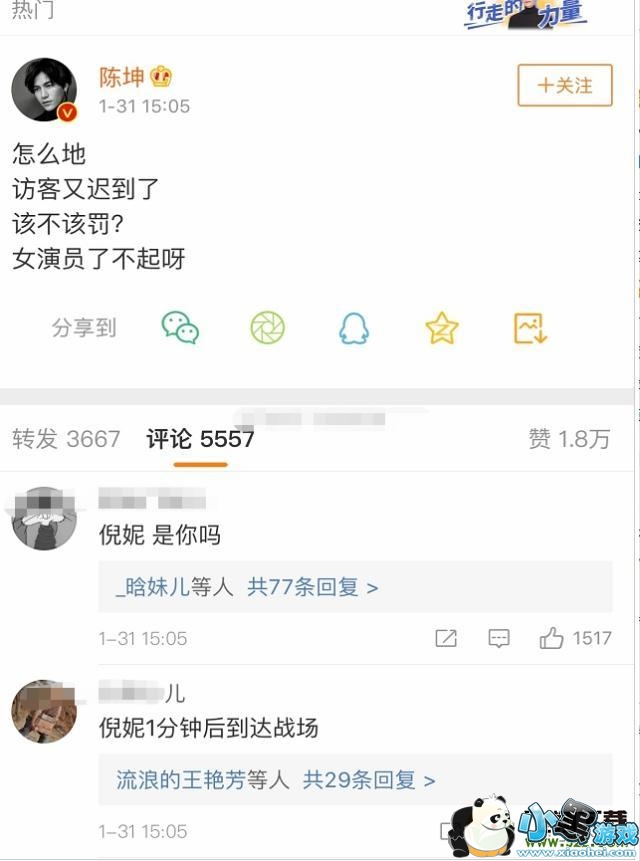Share the post to Qzone star

[441, 328]
